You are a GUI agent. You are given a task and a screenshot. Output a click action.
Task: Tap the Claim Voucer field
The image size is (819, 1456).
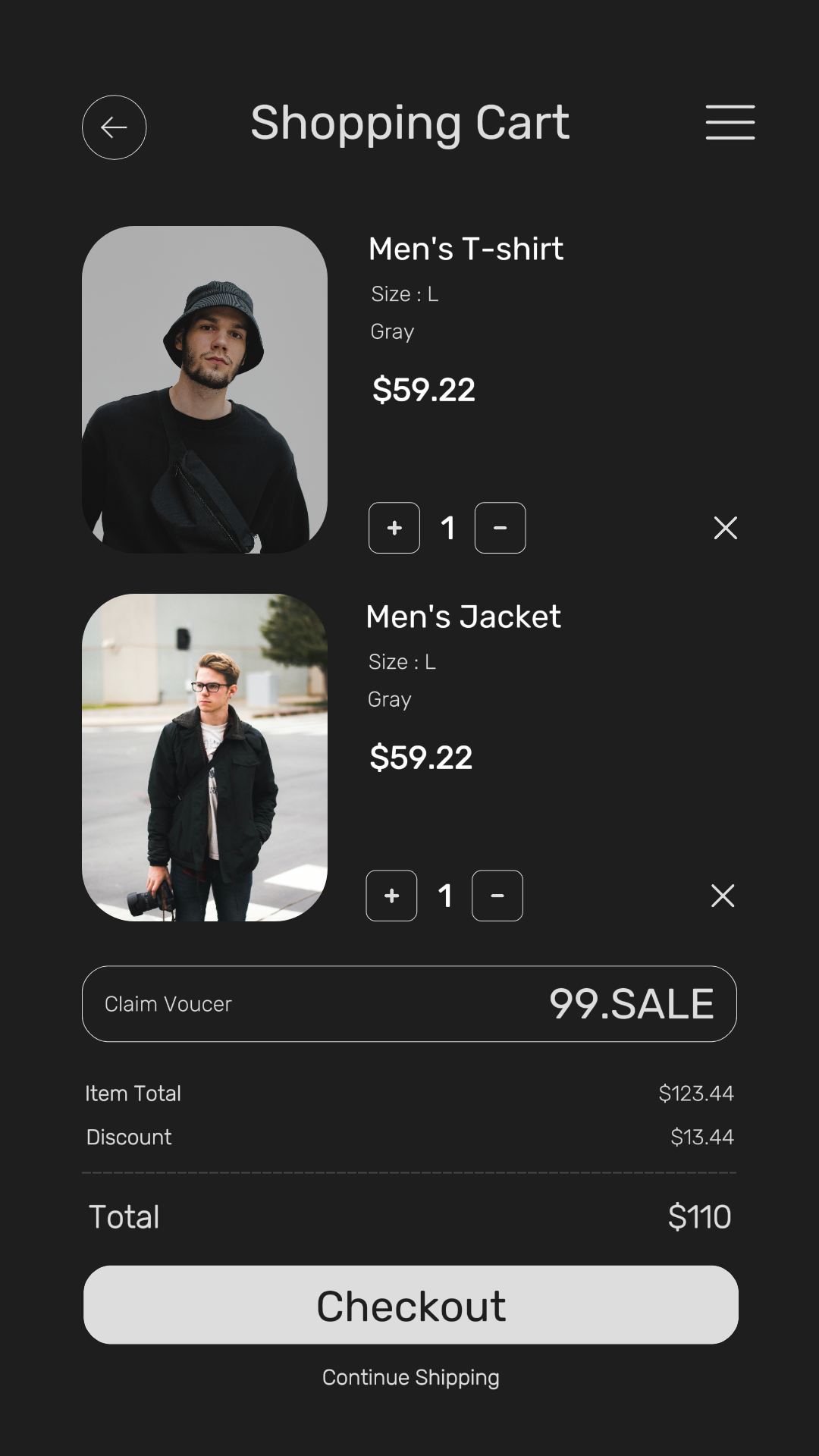(x=409, y=1003)
